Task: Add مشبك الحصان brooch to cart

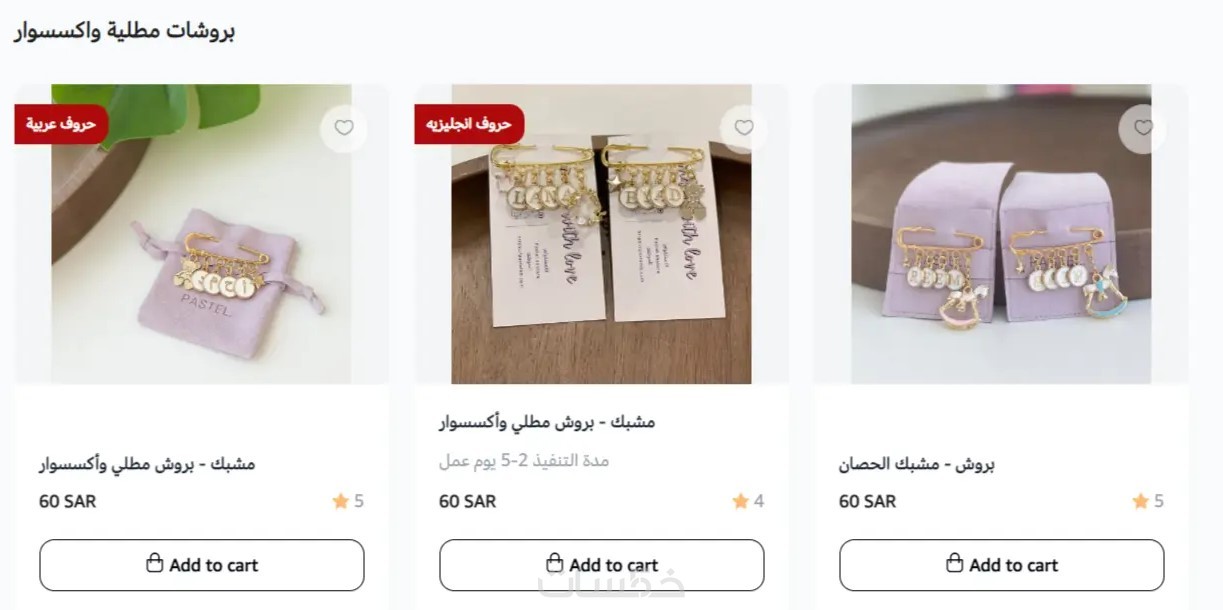Action: point(1001,565)
